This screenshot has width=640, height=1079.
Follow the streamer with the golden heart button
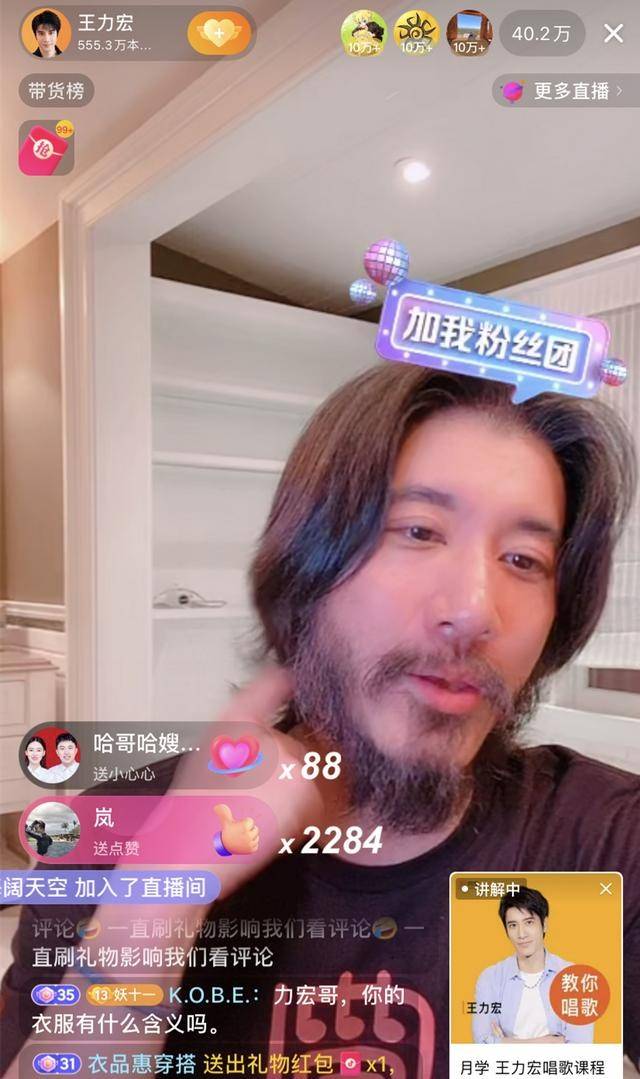point(219,33)
